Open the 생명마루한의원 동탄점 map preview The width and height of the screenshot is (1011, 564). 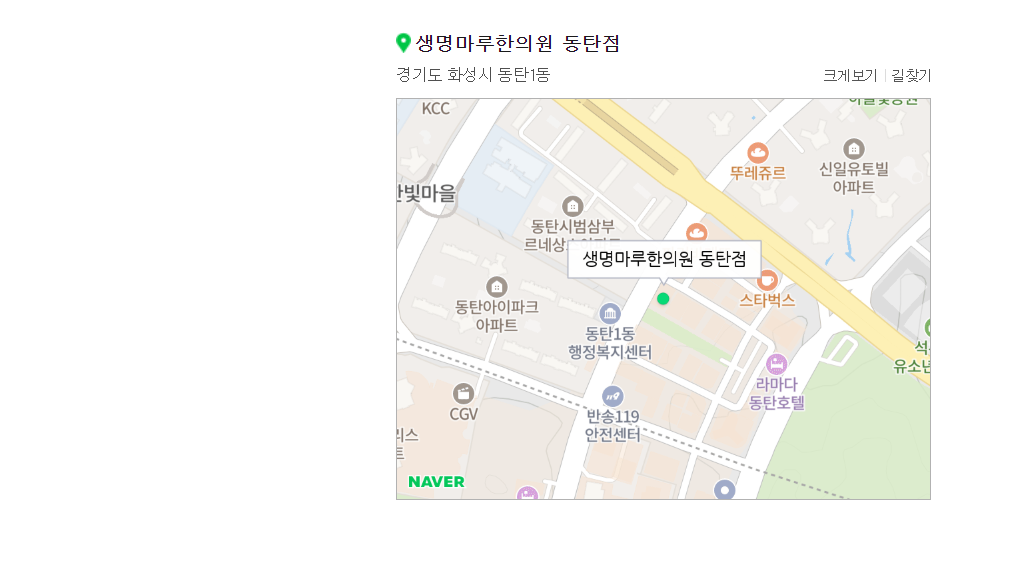[x=663, y=299]
